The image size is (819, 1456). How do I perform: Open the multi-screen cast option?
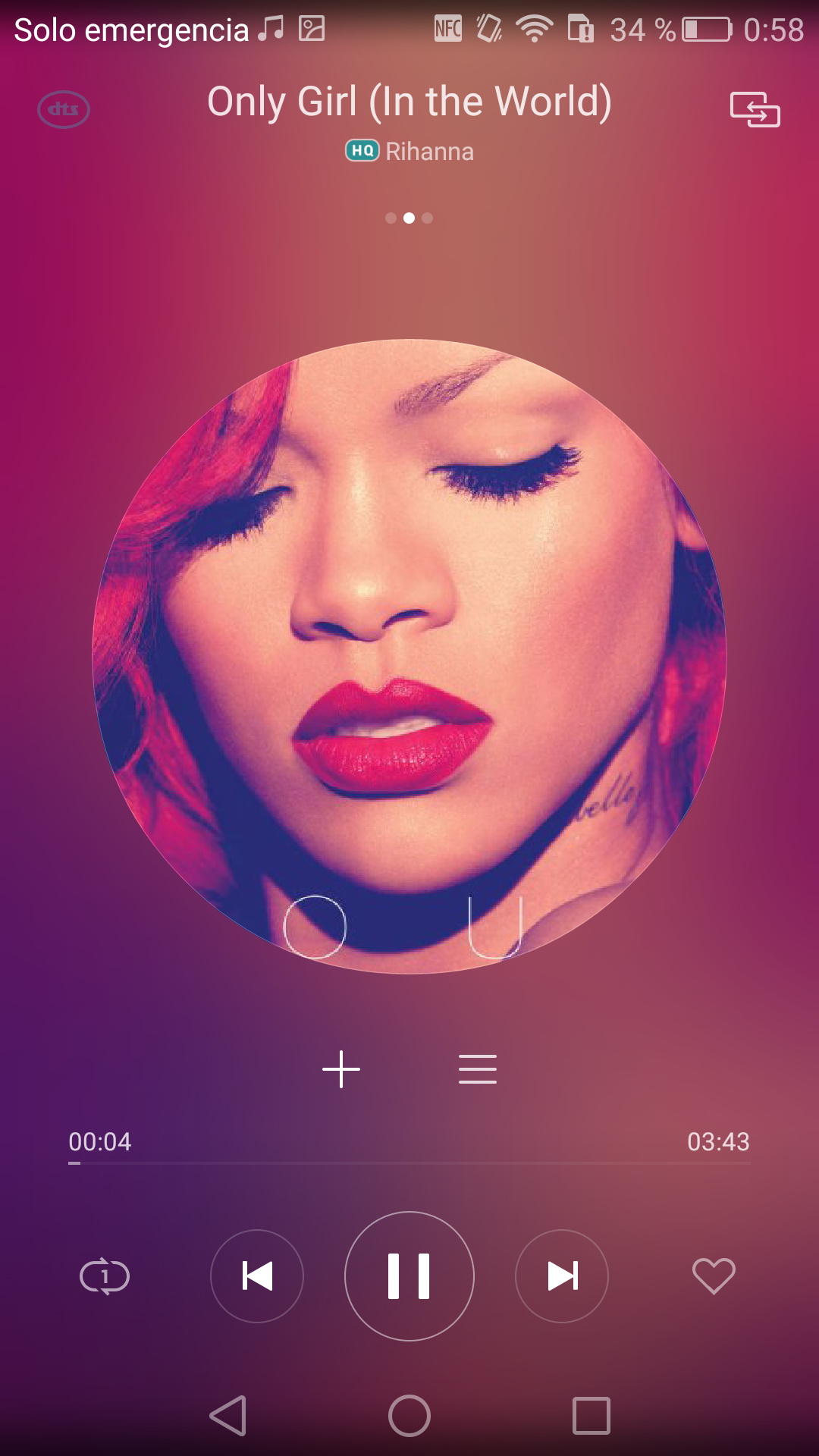pyautogui.click(x=755, y=109)
